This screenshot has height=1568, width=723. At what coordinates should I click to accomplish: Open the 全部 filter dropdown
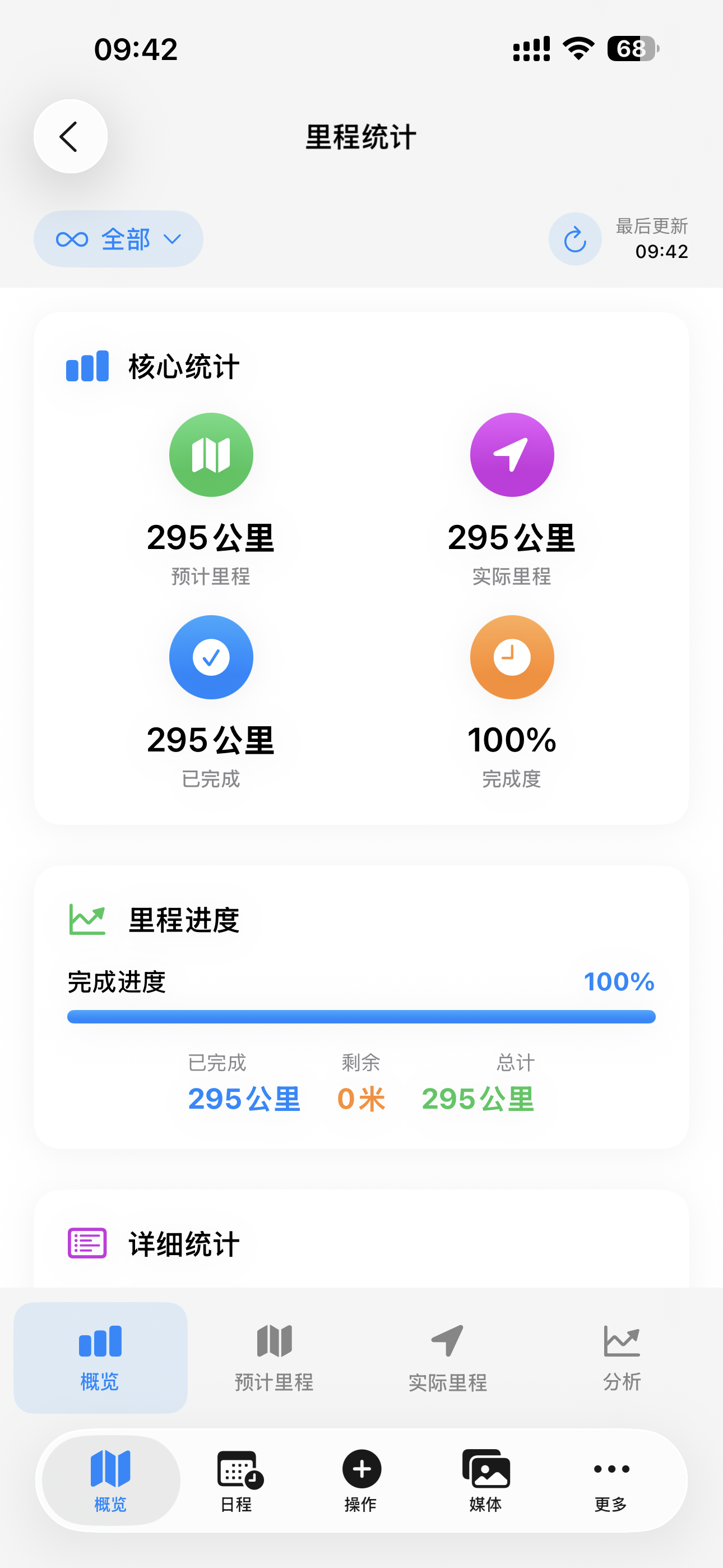point(118,238)
